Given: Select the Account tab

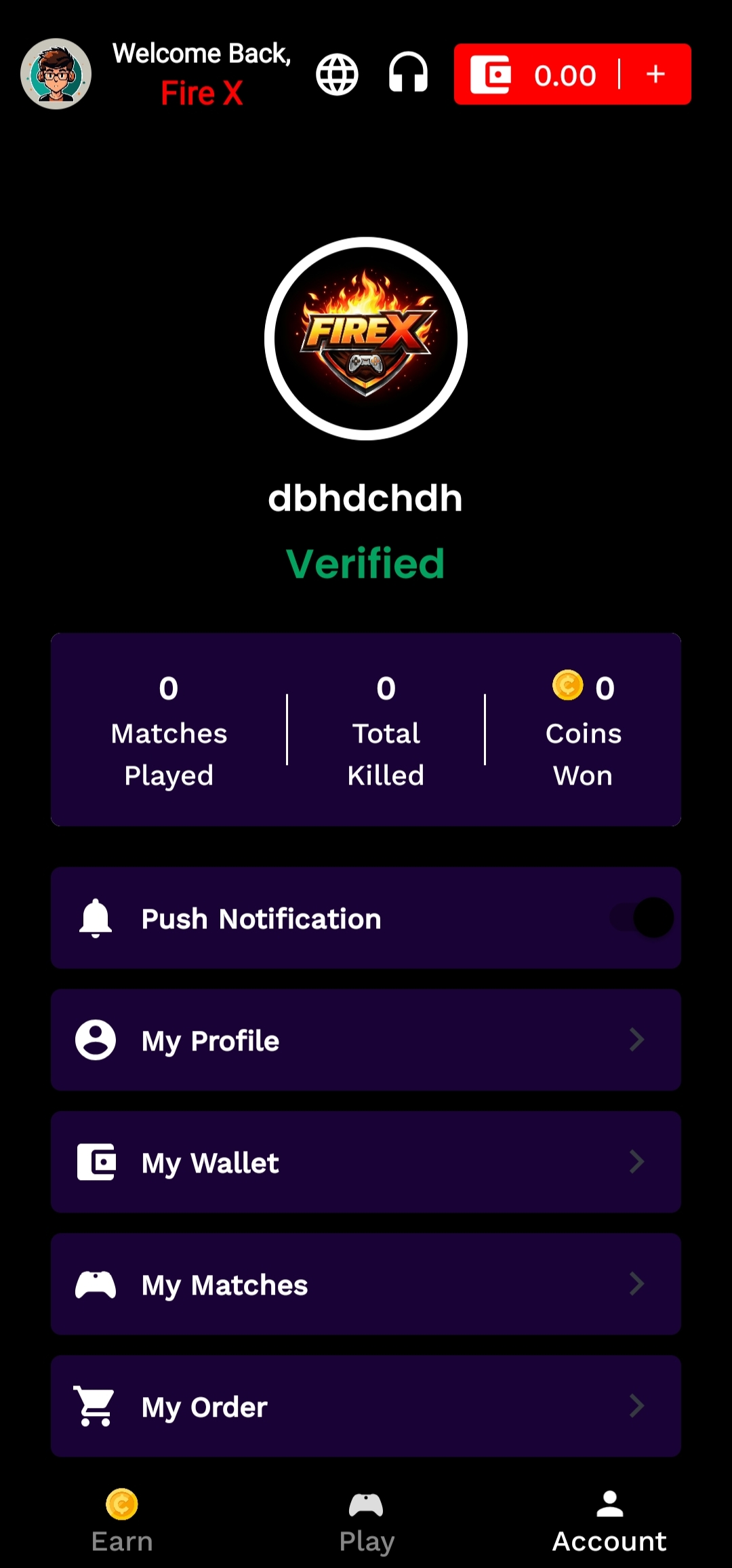Looking at the screenshot, I should (609, 1521).
